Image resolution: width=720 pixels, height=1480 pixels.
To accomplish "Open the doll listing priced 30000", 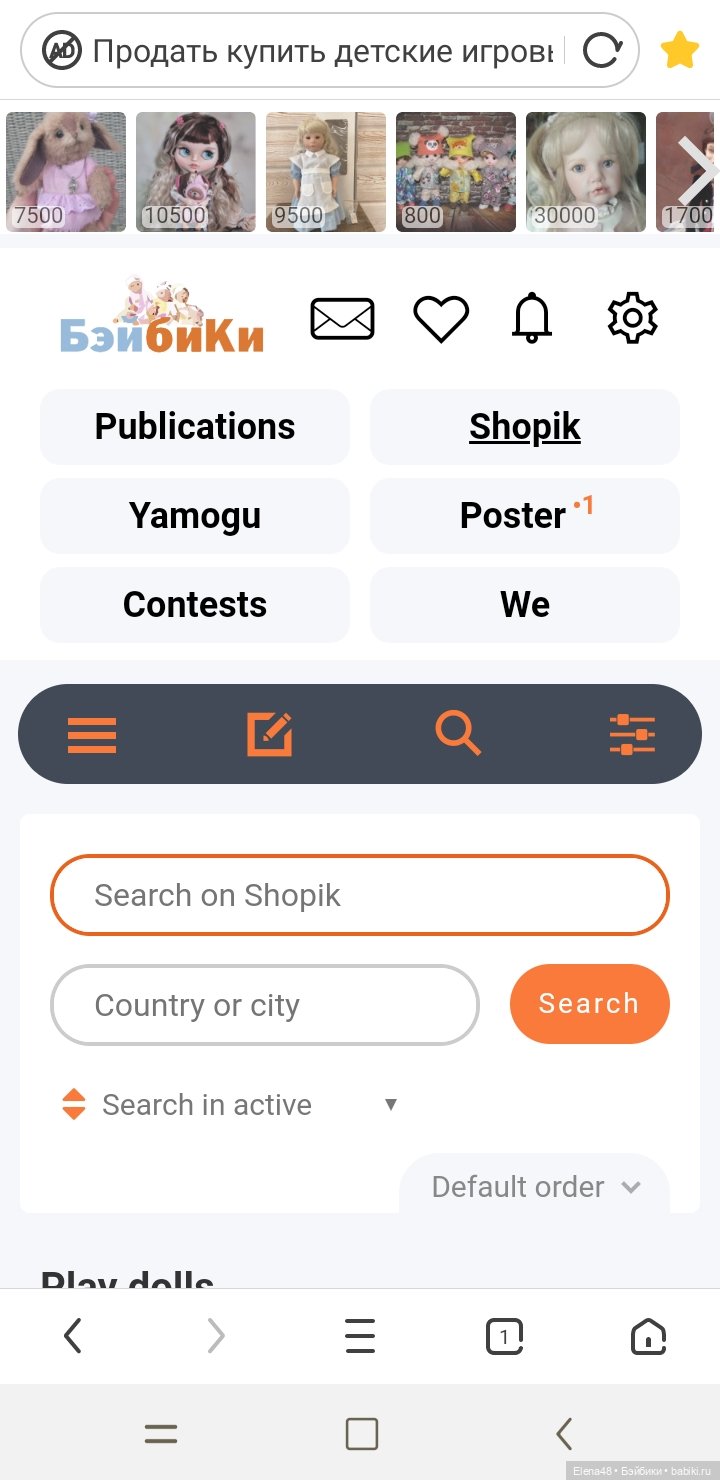I will 586,172.
